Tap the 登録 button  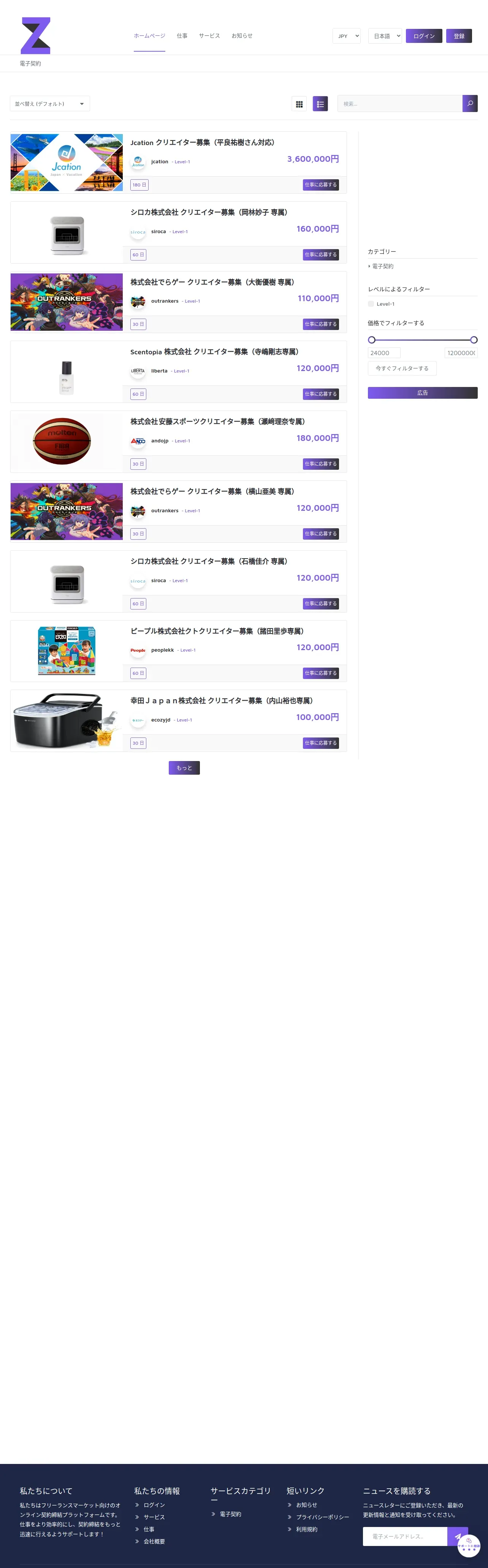coord(459,36)
